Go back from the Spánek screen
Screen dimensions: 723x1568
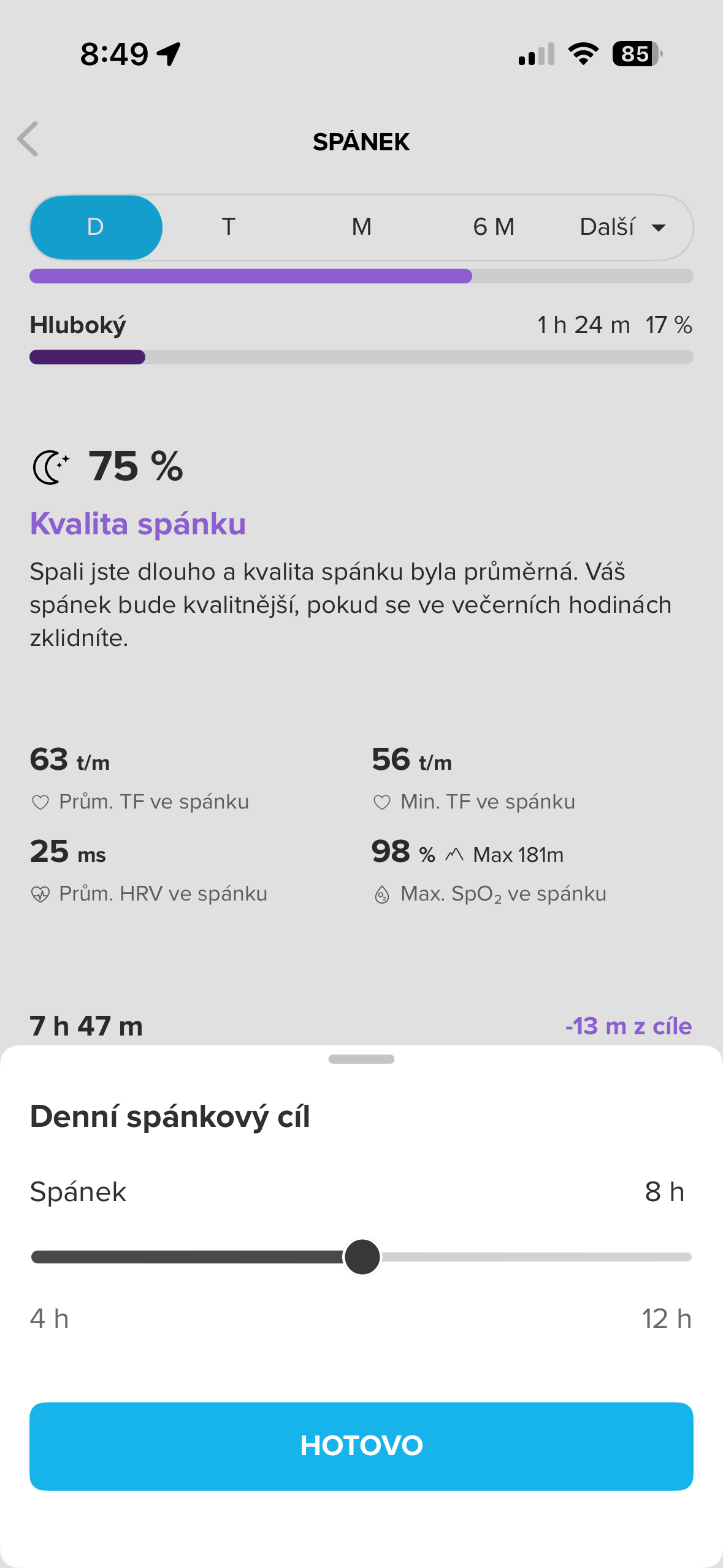(x=28, y=139)
